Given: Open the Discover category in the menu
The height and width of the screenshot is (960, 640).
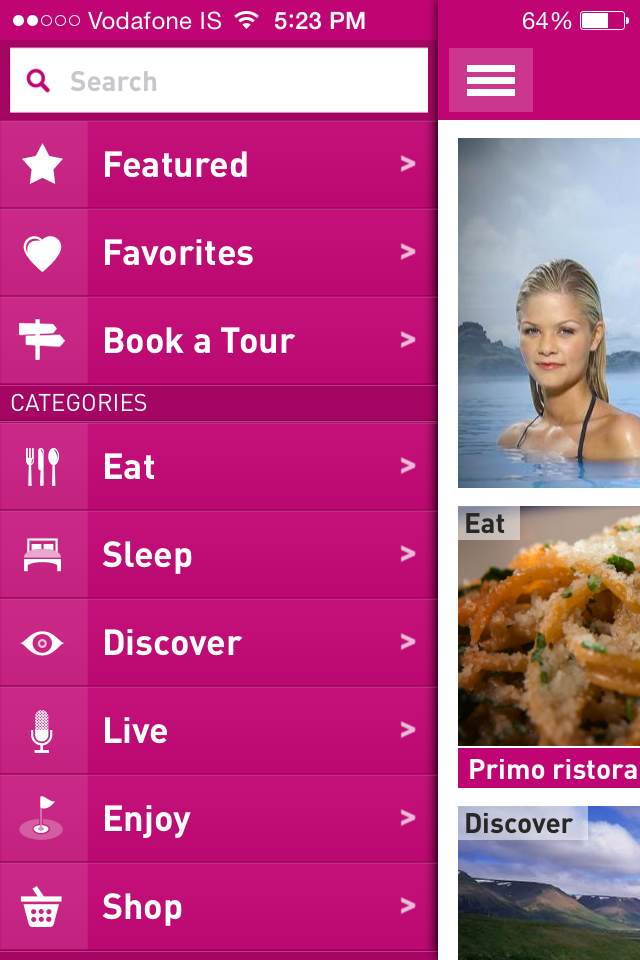Looking at the screenshot, I should pyautogui.click(x=218, y=643).
